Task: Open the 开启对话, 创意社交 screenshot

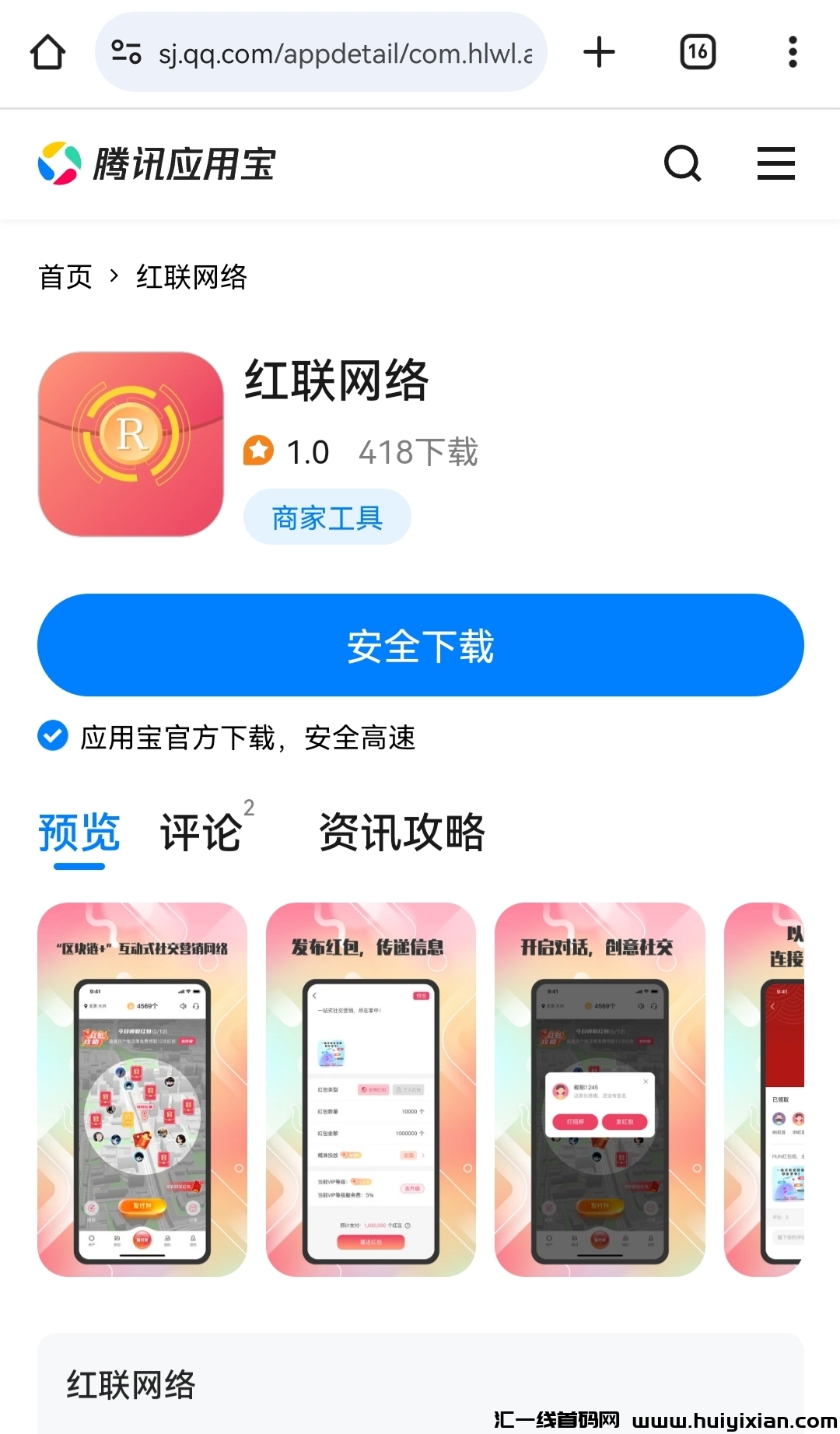Action: tap(600, 1089)
